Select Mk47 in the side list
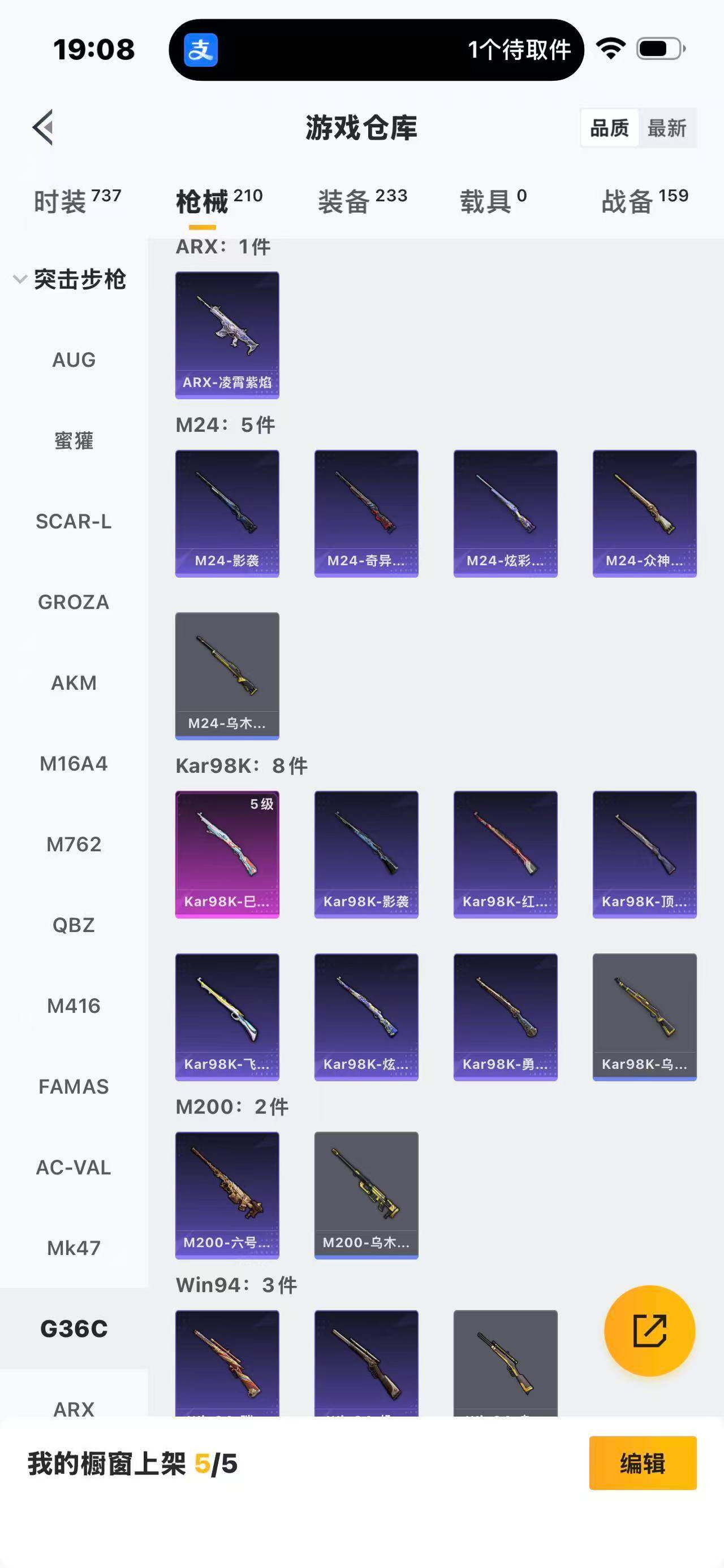This screenshot has height=1568, width=724. 74,1248
